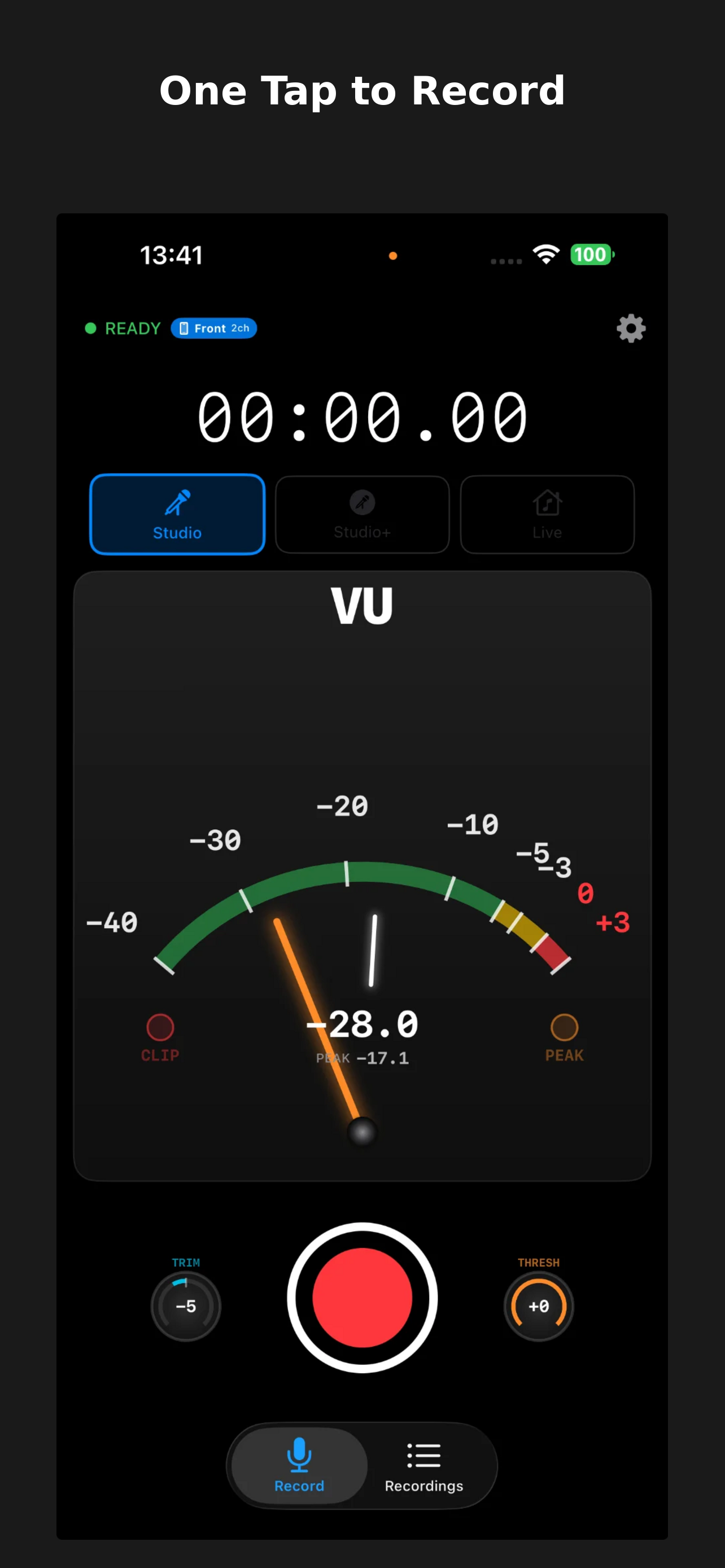Open the Recordings list icon
The image size is (725, 1568).
423,1453
